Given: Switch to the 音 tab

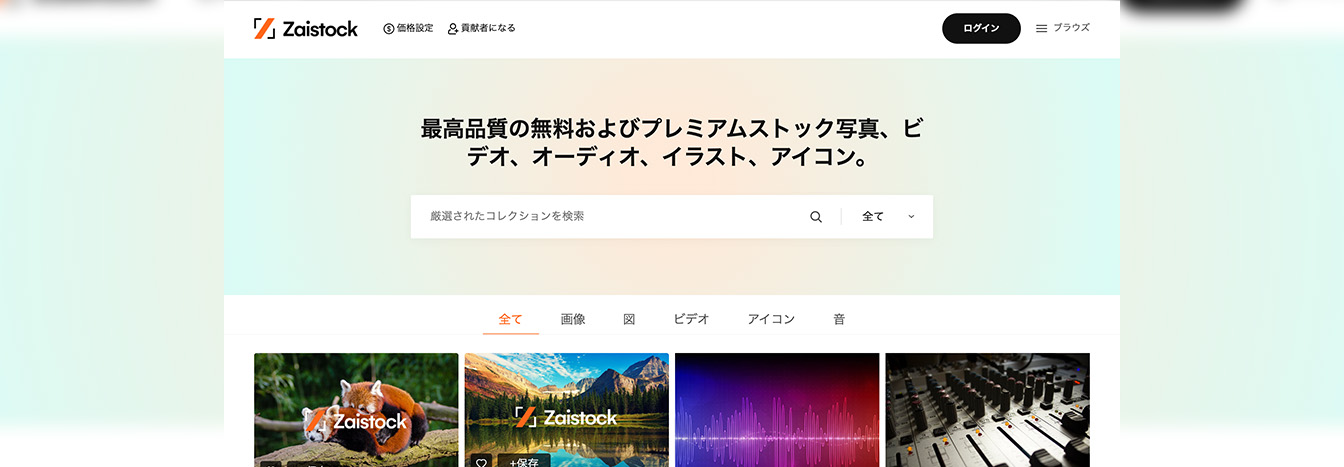Looking at the screenshot, I should pos(839,319).
